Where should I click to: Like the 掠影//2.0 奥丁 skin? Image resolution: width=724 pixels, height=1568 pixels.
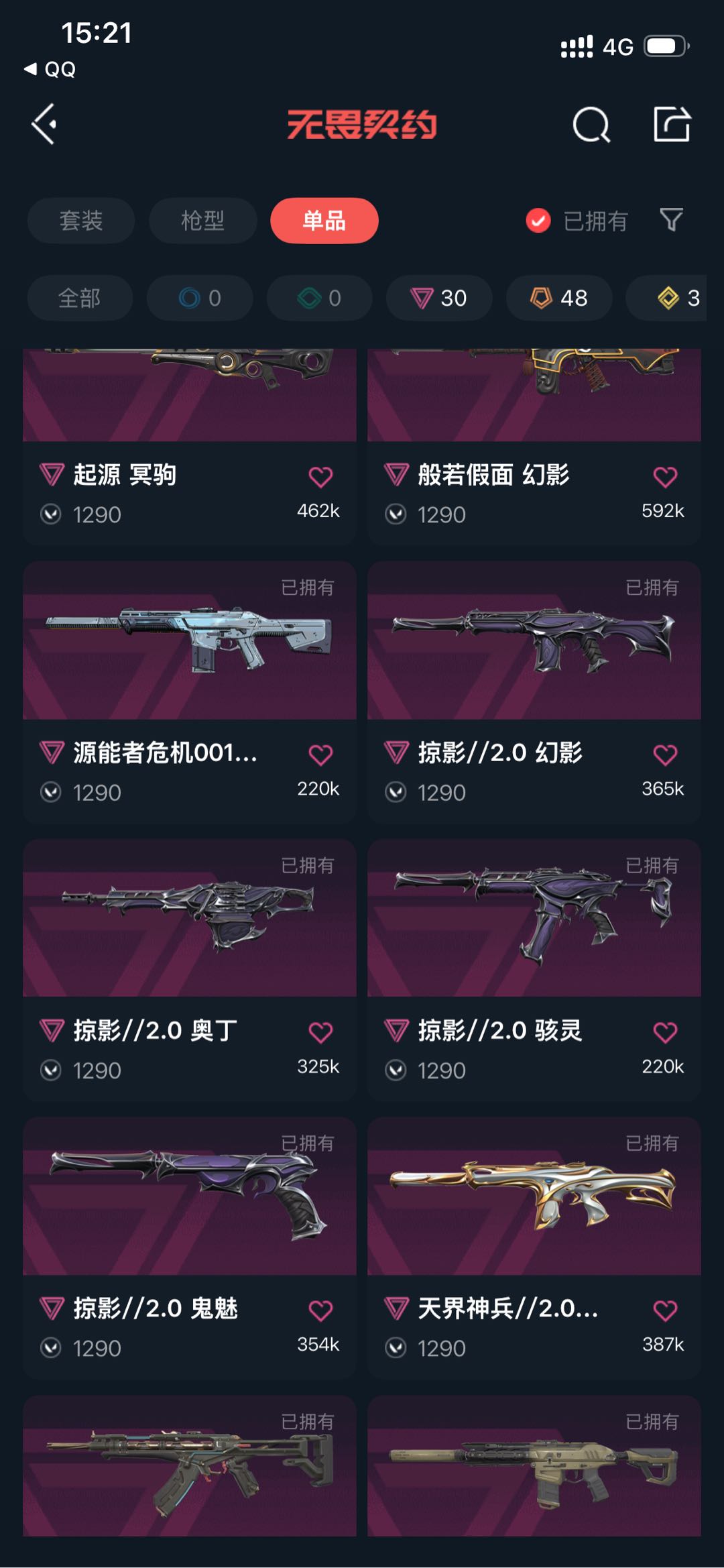pyautogui.click(x=320, y=1032)
